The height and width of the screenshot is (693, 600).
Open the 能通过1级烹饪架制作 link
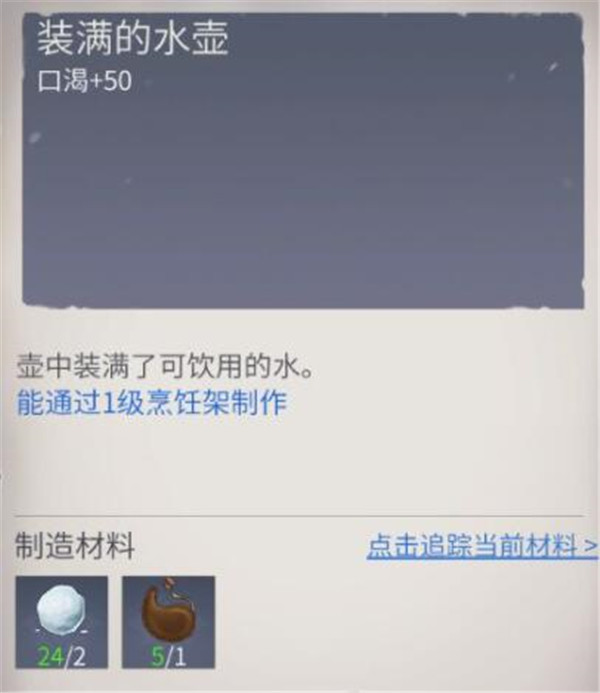click(152, 404)
